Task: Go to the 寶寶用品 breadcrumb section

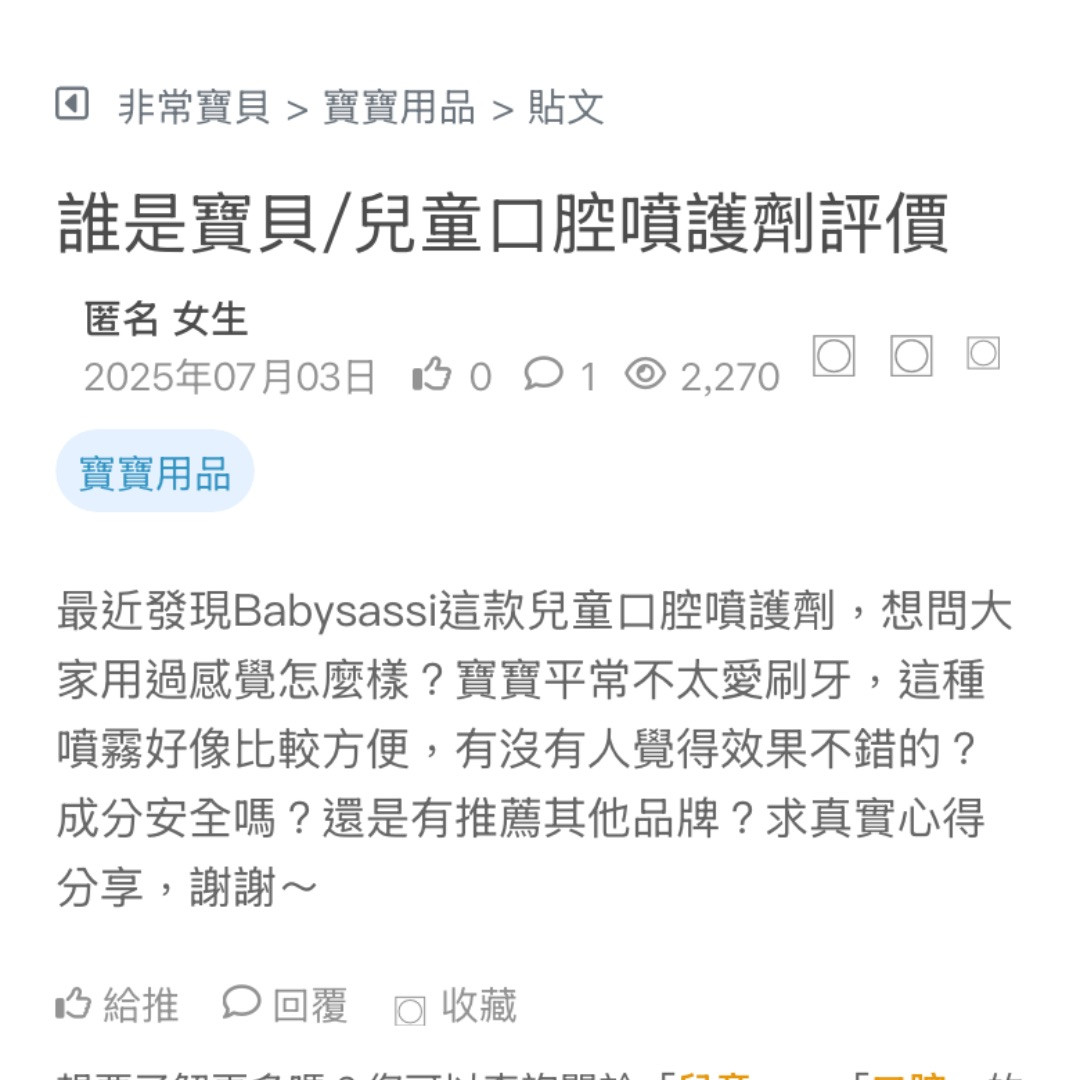Action: click(x=399, y=107)
